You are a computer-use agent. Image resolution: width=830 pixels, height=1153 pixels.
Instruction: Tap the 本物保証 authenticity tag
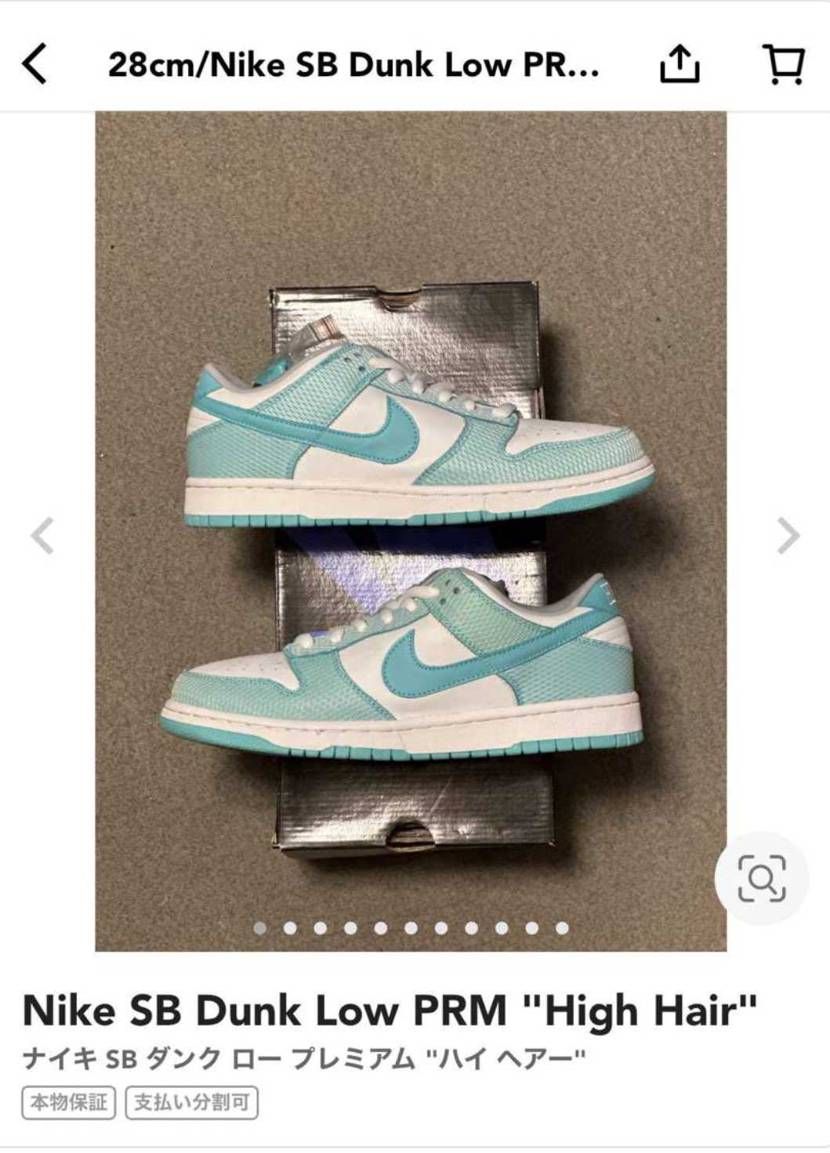[68, 1103]
